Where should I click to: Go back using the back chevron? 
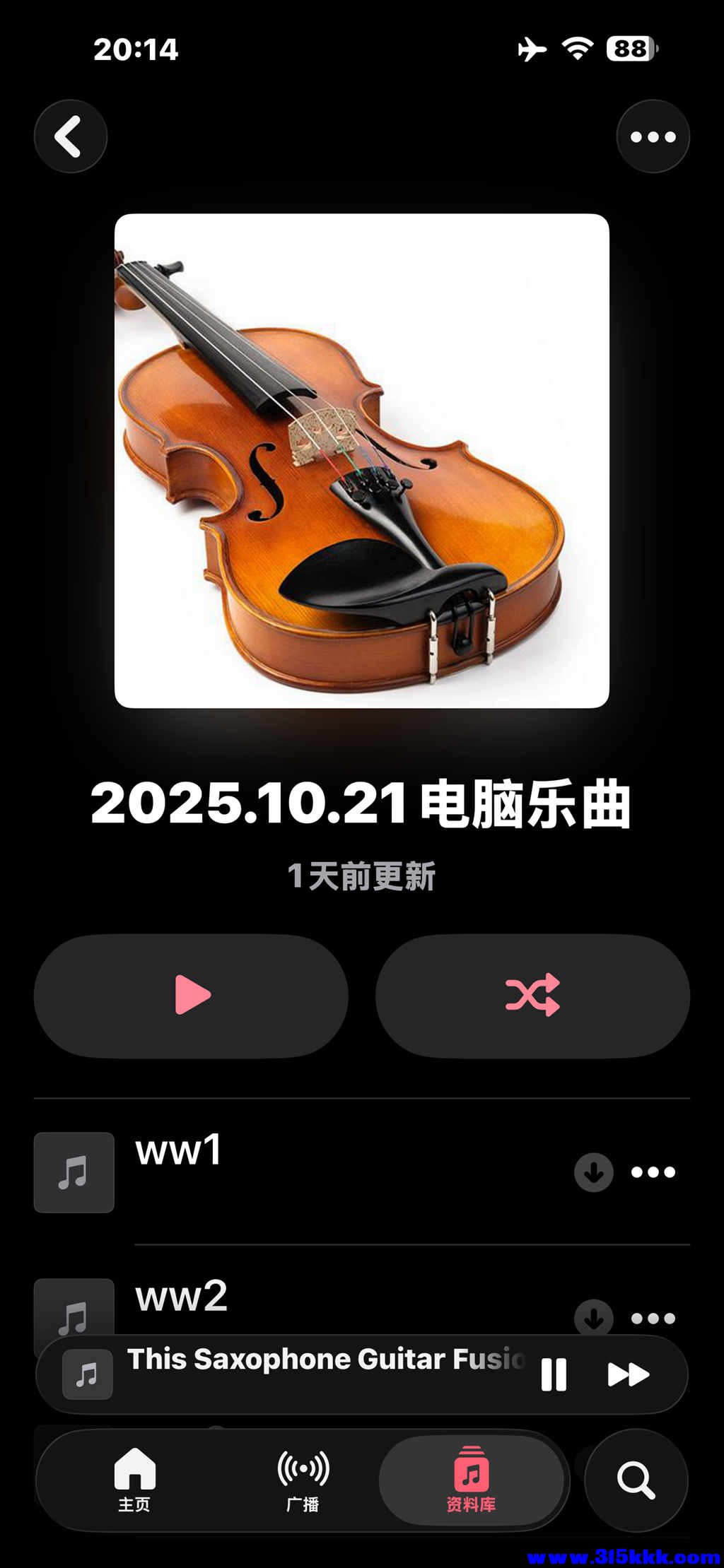[70, 136]
